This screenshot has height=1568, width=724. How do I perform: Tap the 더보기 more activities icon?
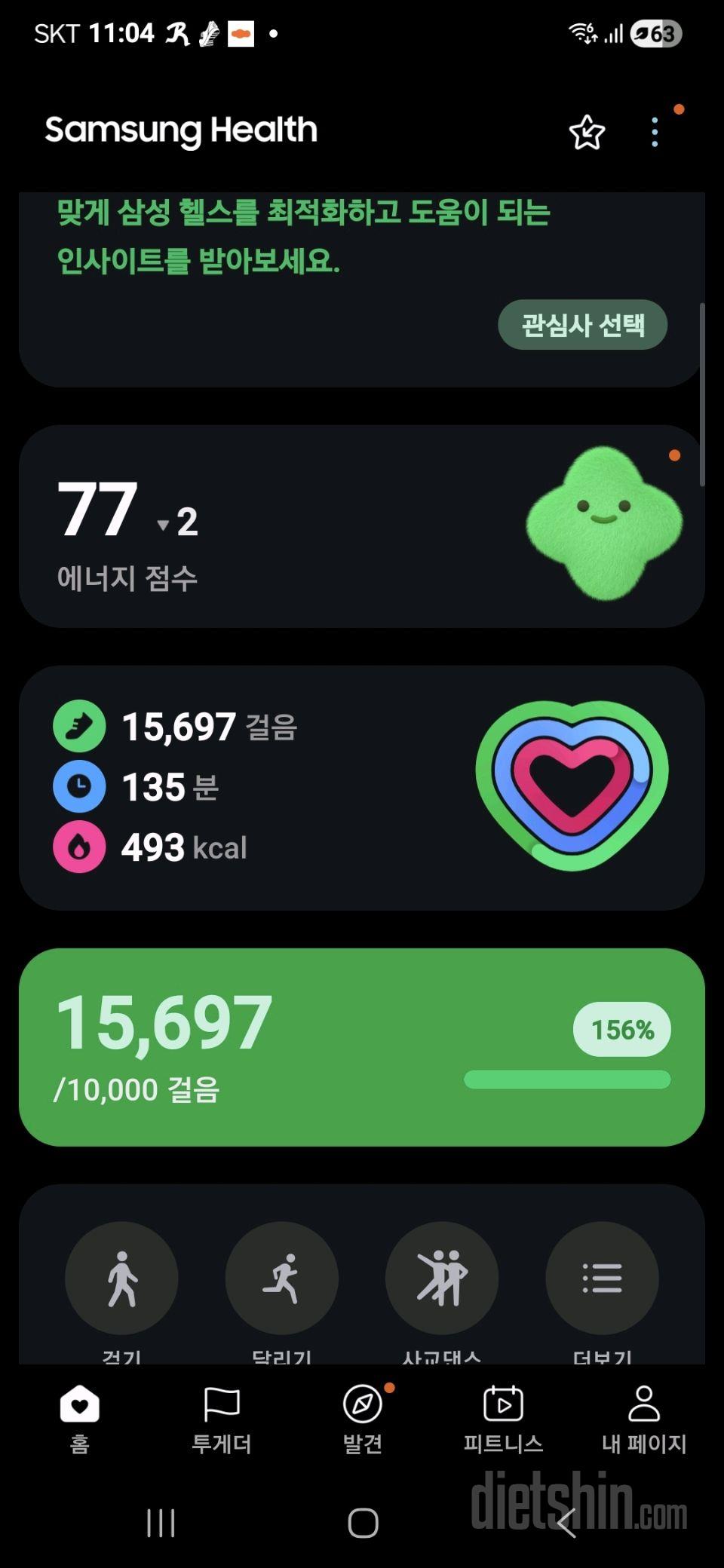click(x=602, y=1276)
